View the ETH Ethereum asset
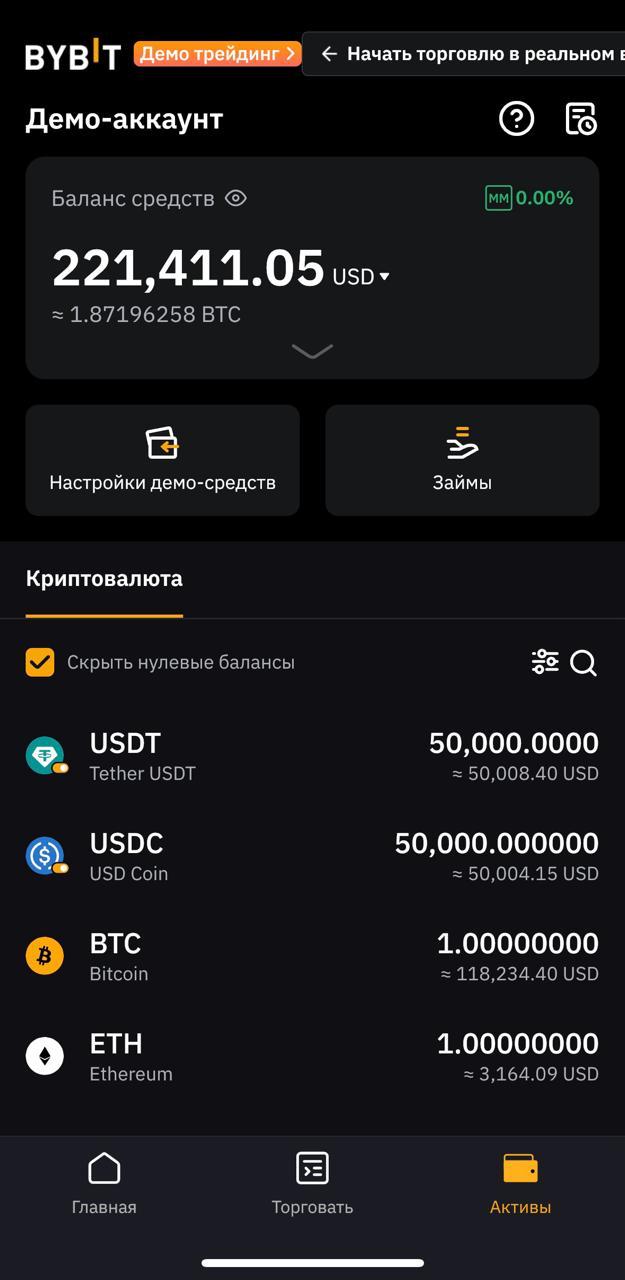 (312, 1056)
